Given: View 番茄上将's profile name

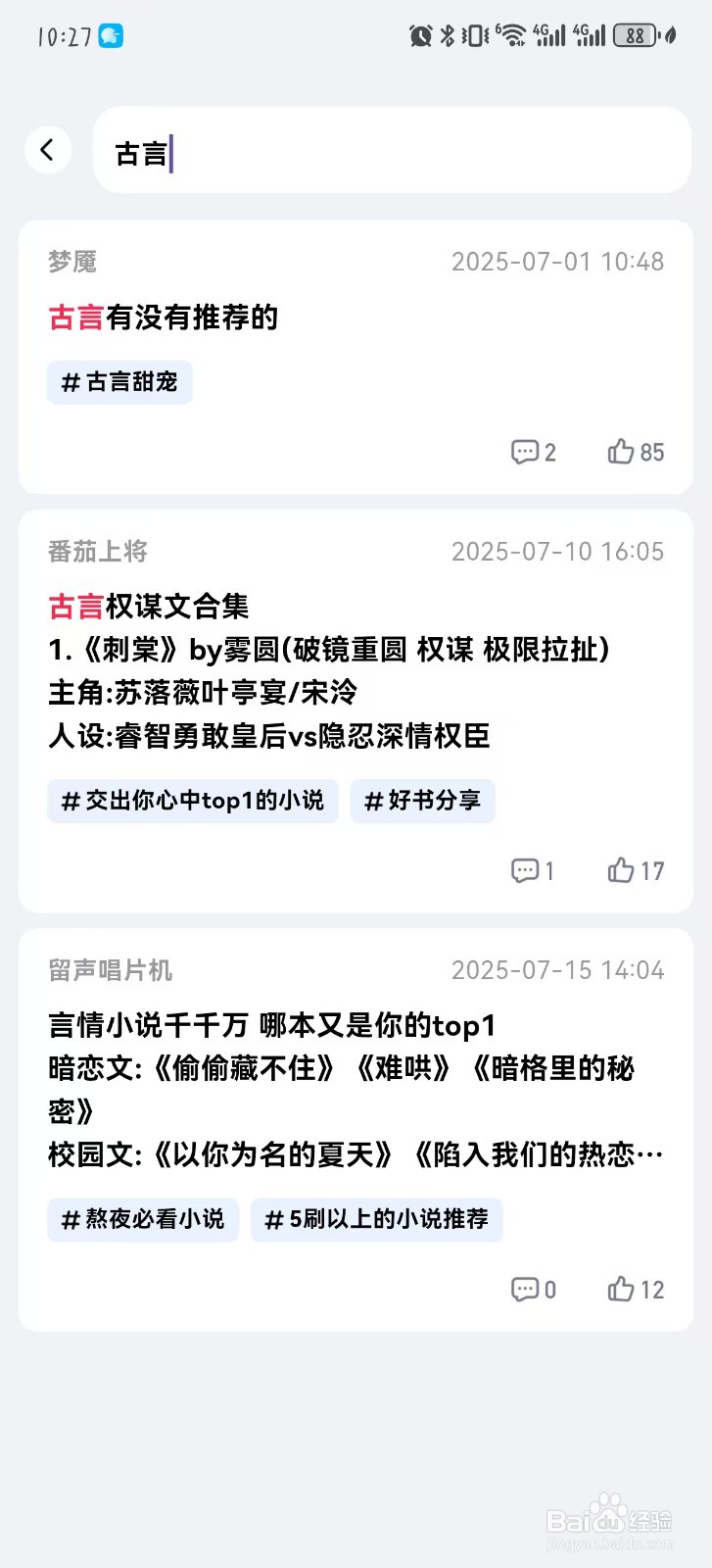Looking at the screenshot, I should tap(97, 551).
